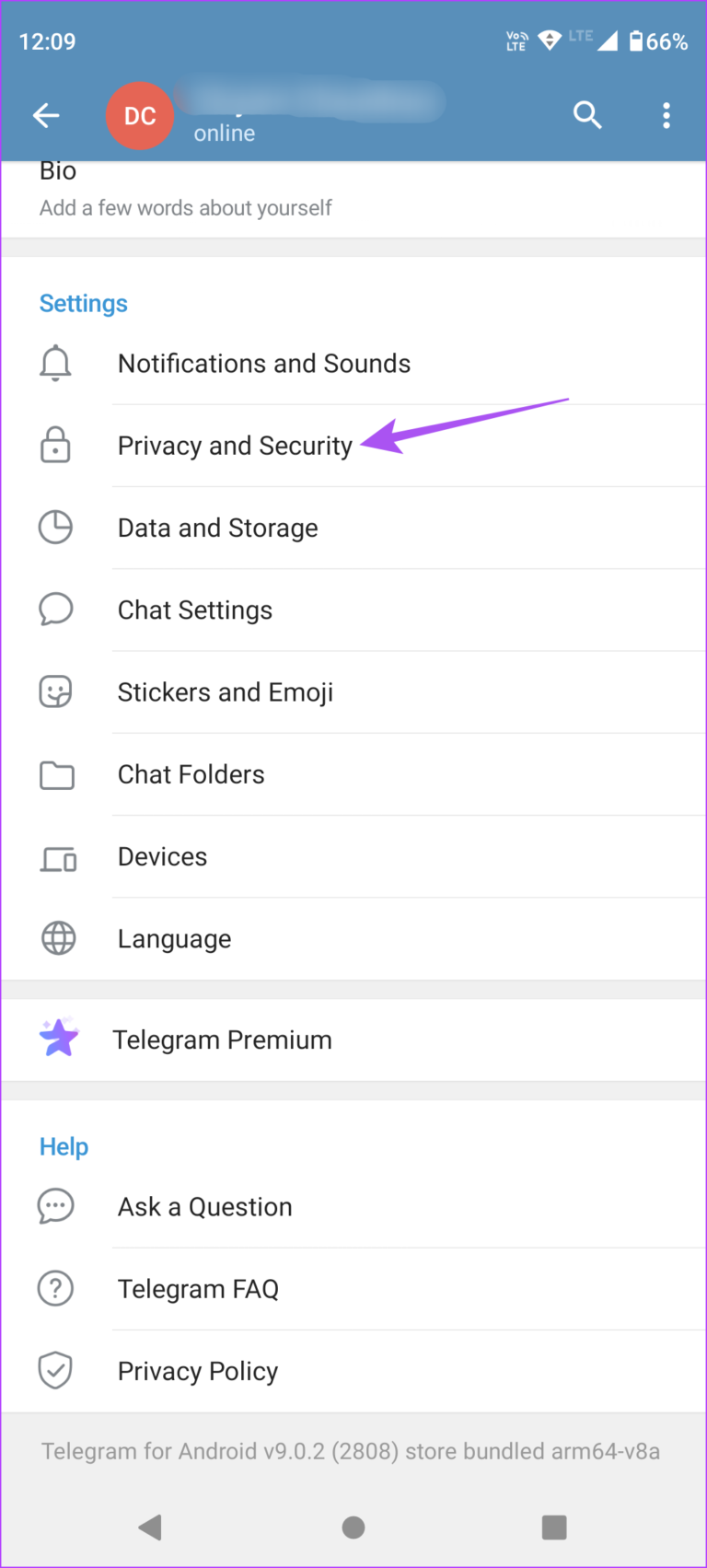Select the Chat Folders folder icon
The image size is (707, 1568).
pos(56,774)
